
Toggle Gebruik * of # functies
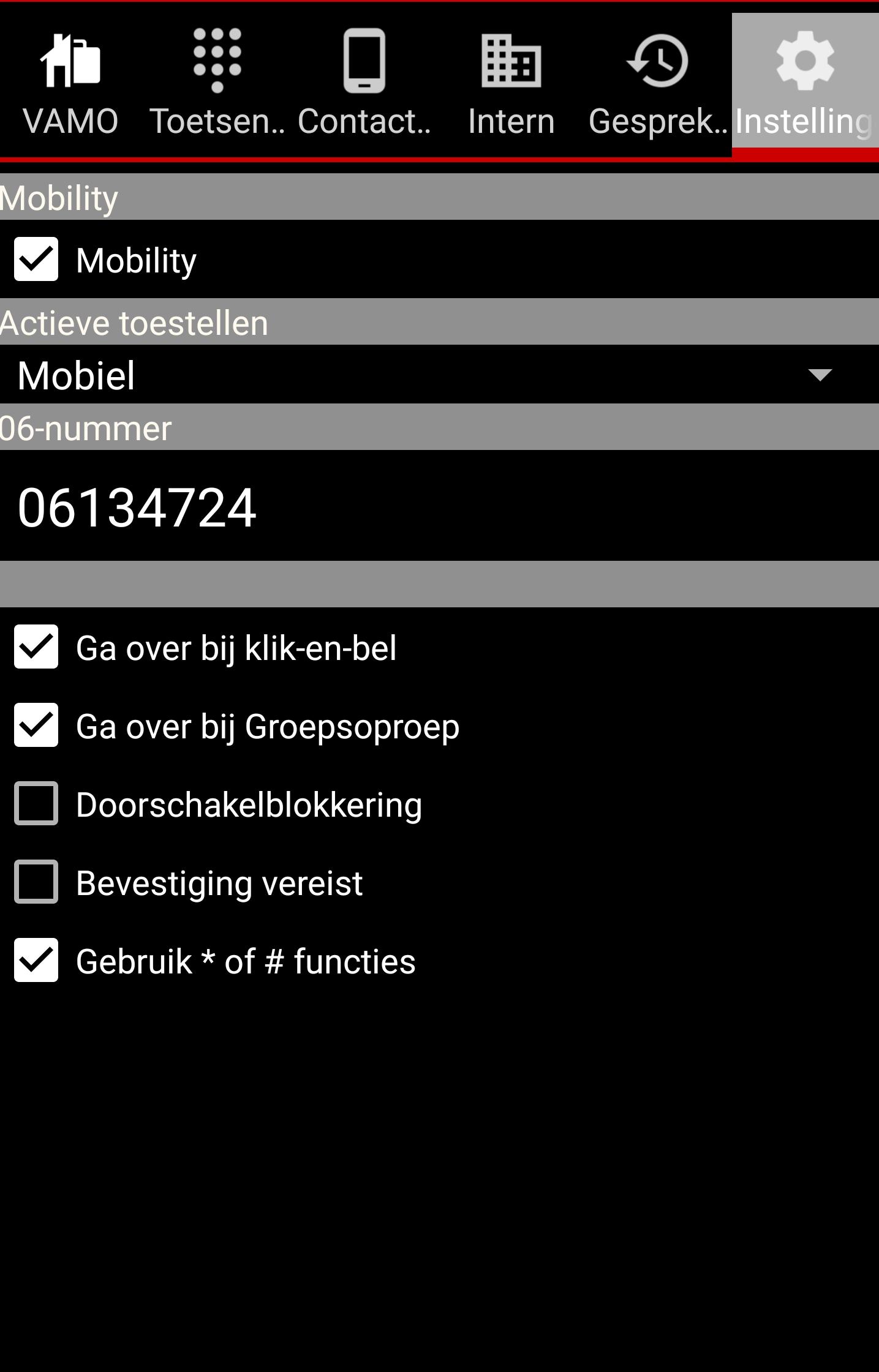(x=36, y=961)
